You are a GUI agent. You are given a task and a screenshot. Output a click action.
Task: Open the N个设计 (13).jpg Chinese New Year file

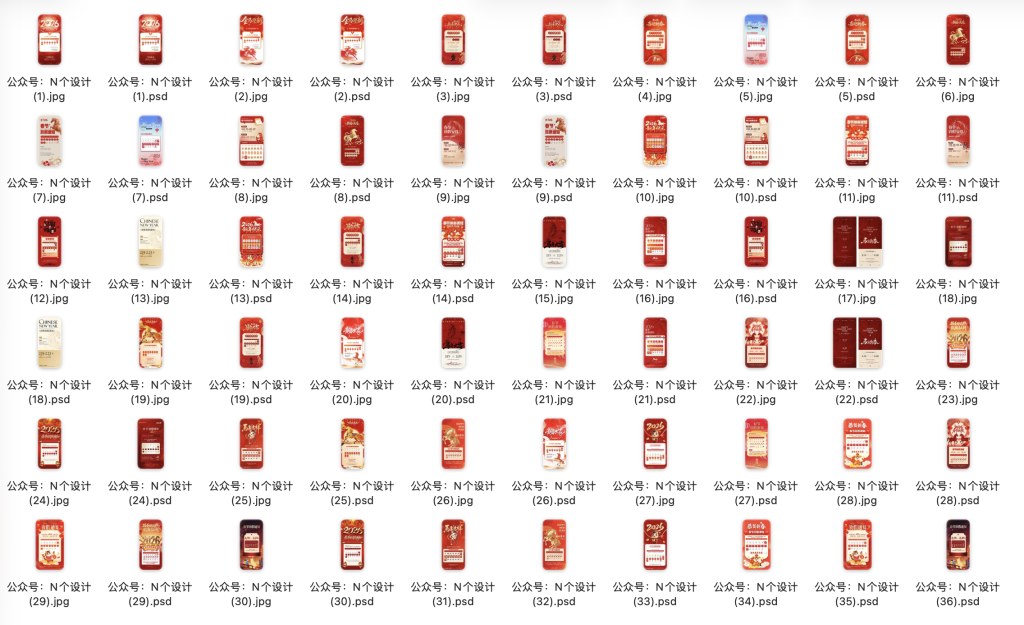(x=150, y=242)
